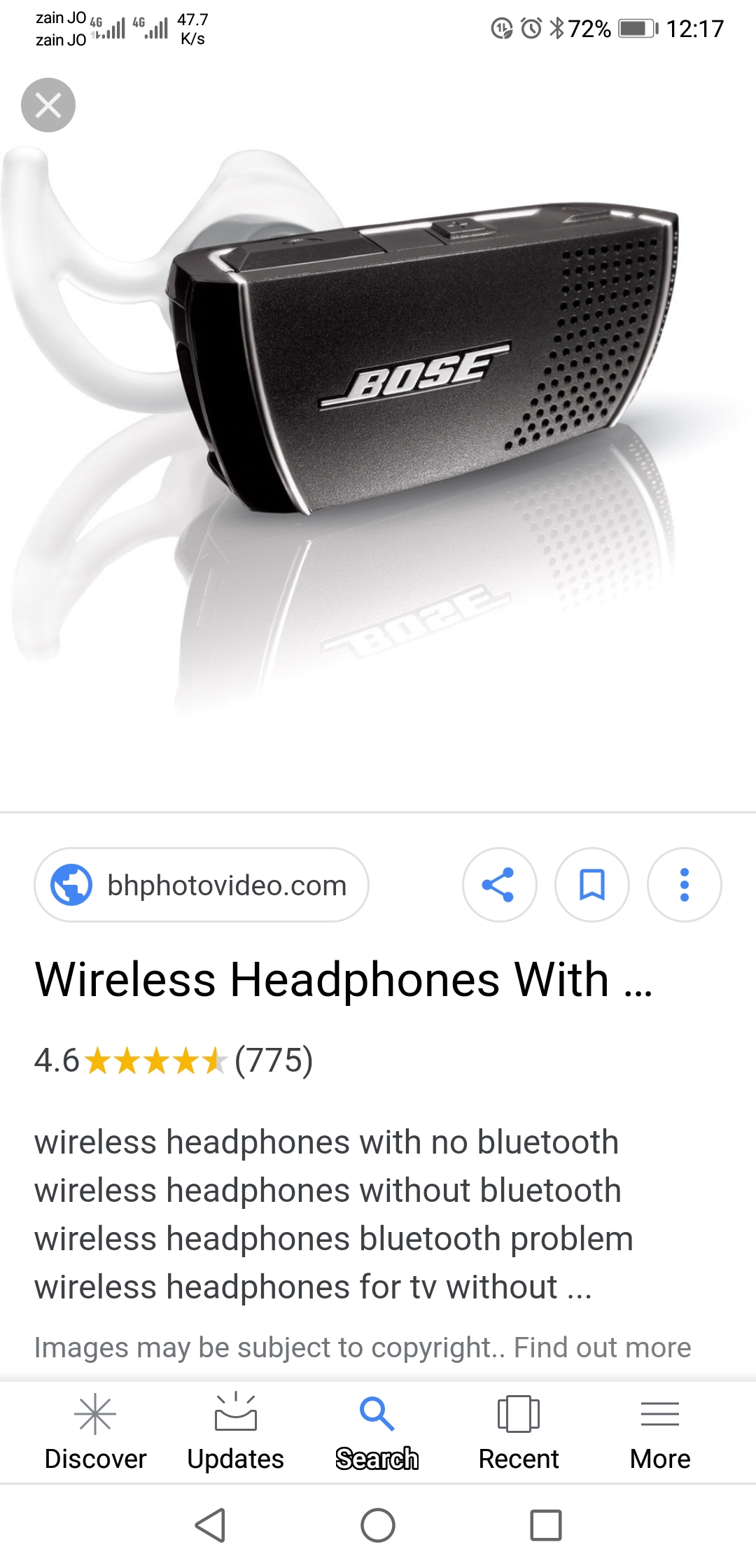
Task: Go back using system back button
Action: pos(210,1525)
